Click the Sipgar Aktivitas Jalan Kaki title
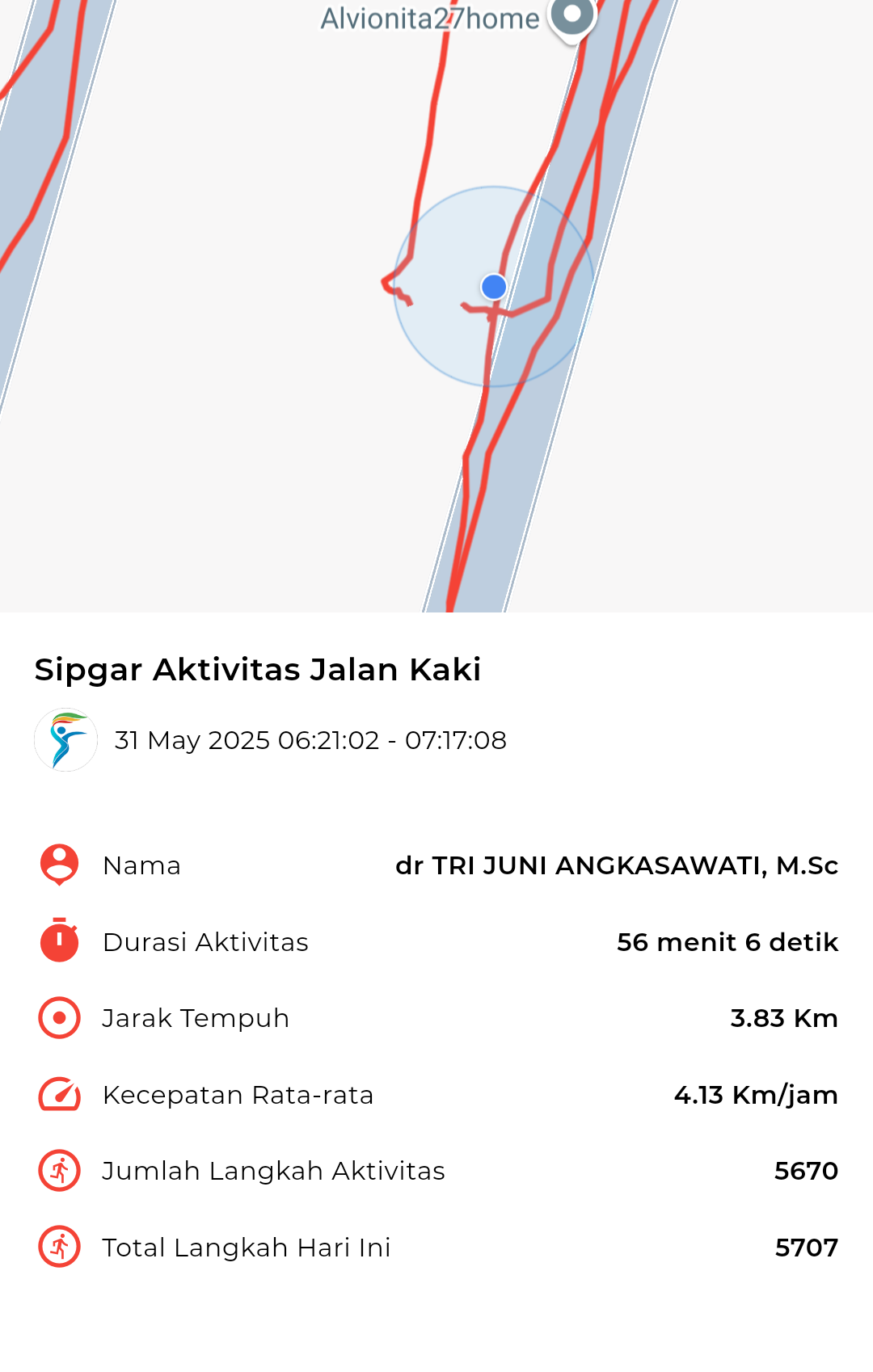Image resolution: width=873 pixels, height=1372 pixels. pos(257,669)
